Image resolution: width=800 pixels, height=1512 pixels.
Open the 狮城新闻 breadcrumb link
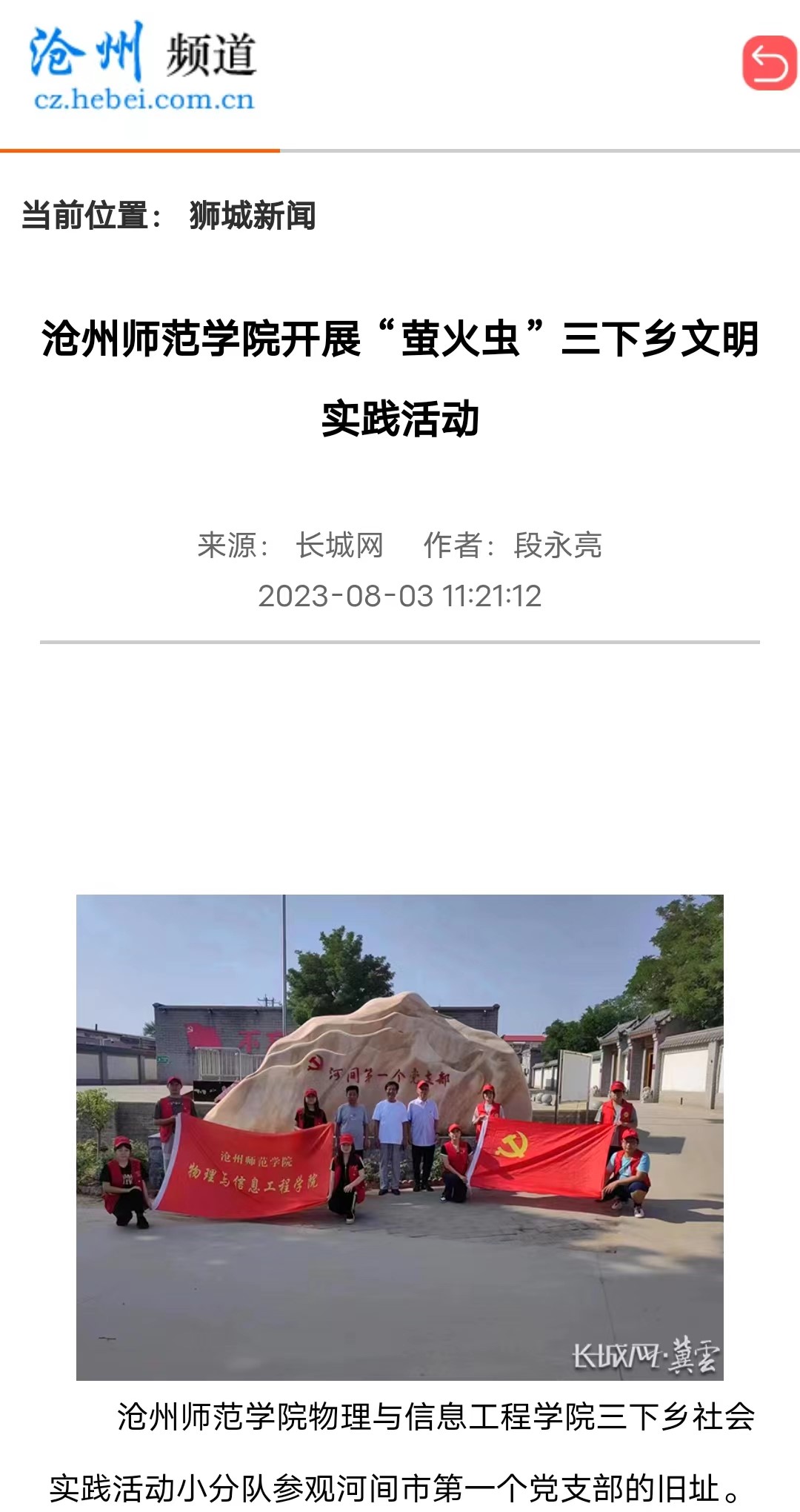[x=253, y=216]
